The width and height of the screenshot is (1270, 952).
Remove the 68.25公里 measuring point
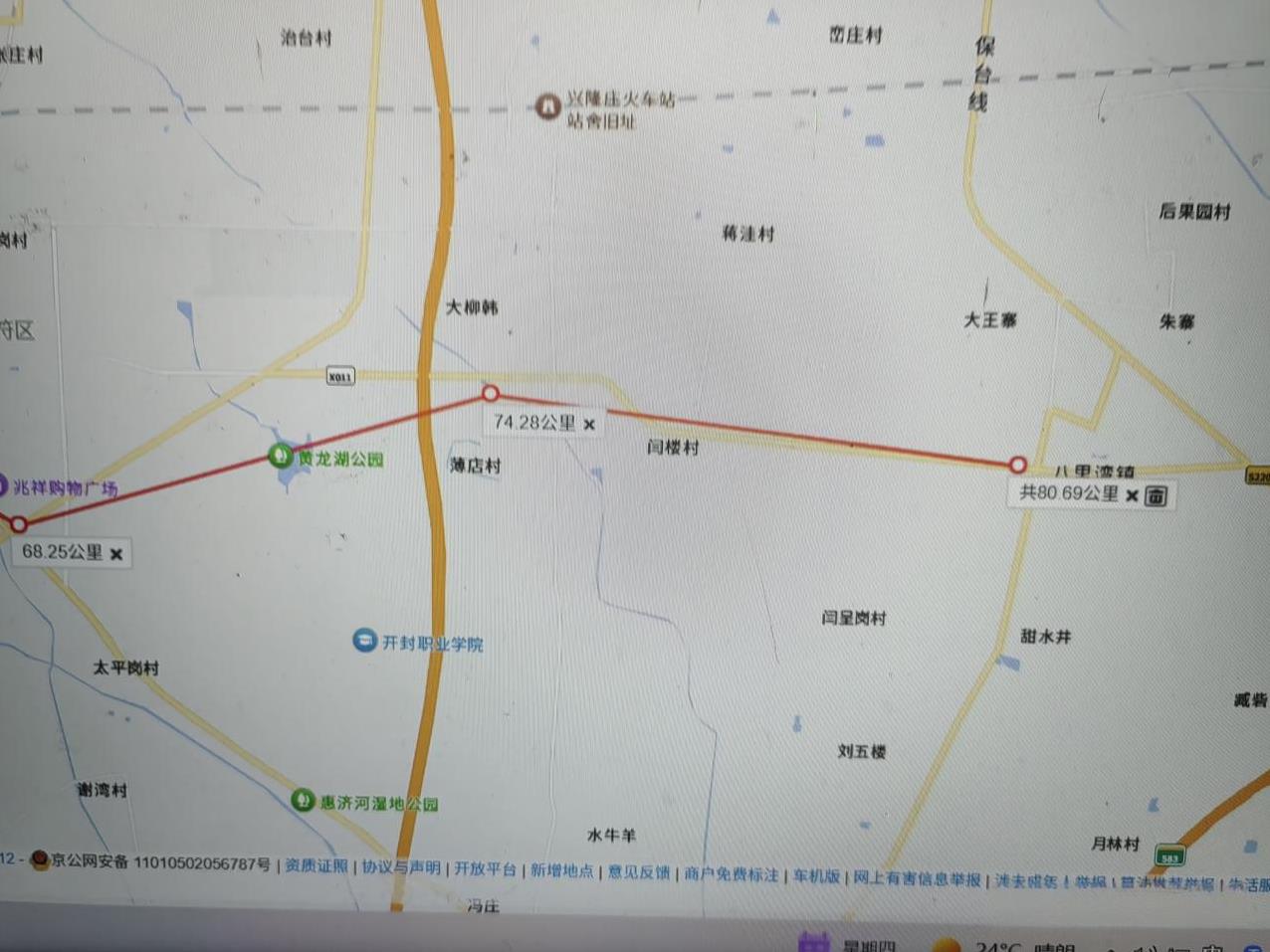tap(116, 554)
